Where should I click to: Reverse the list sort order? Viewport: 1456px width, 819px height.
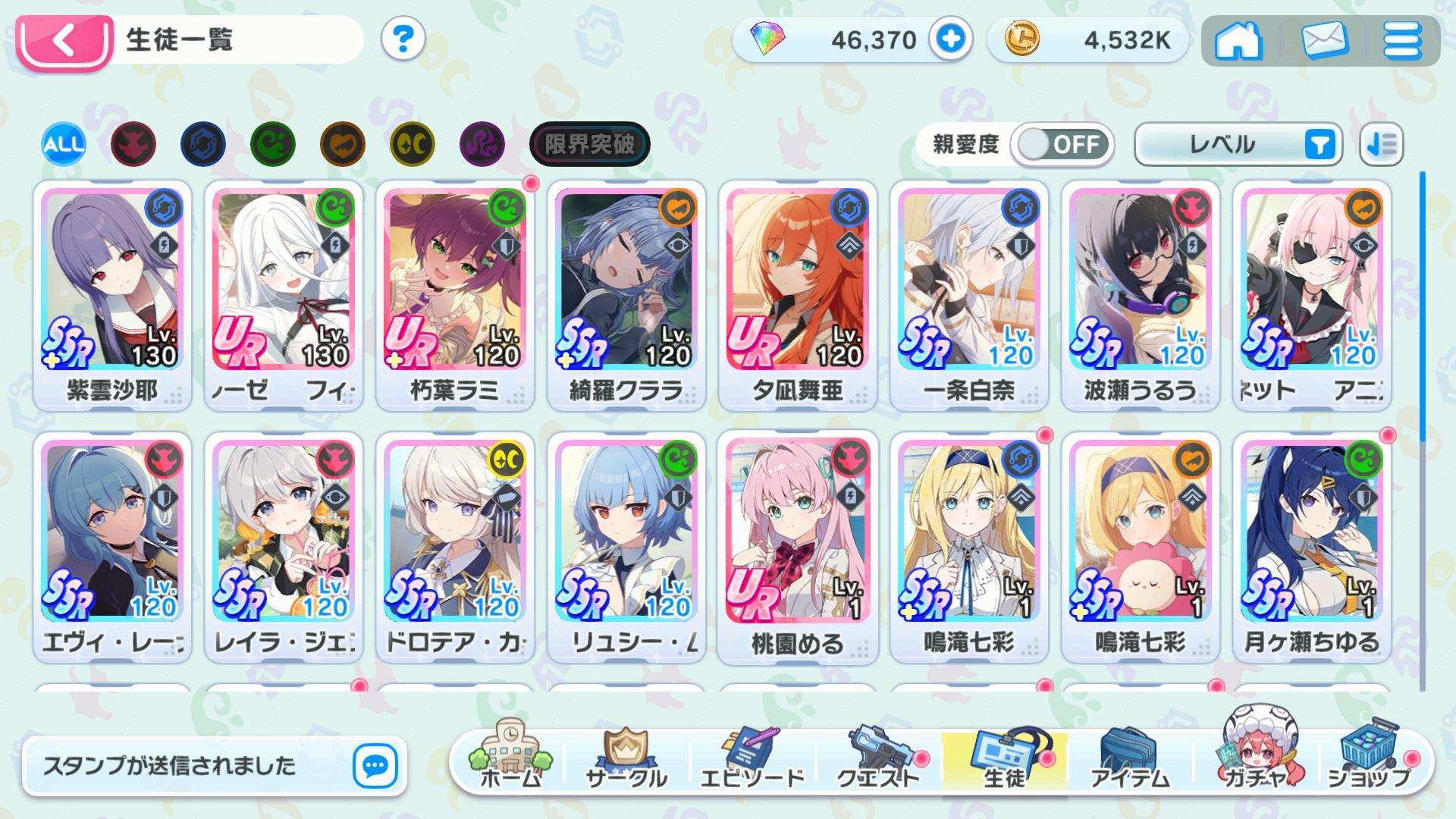point(1382,144)
